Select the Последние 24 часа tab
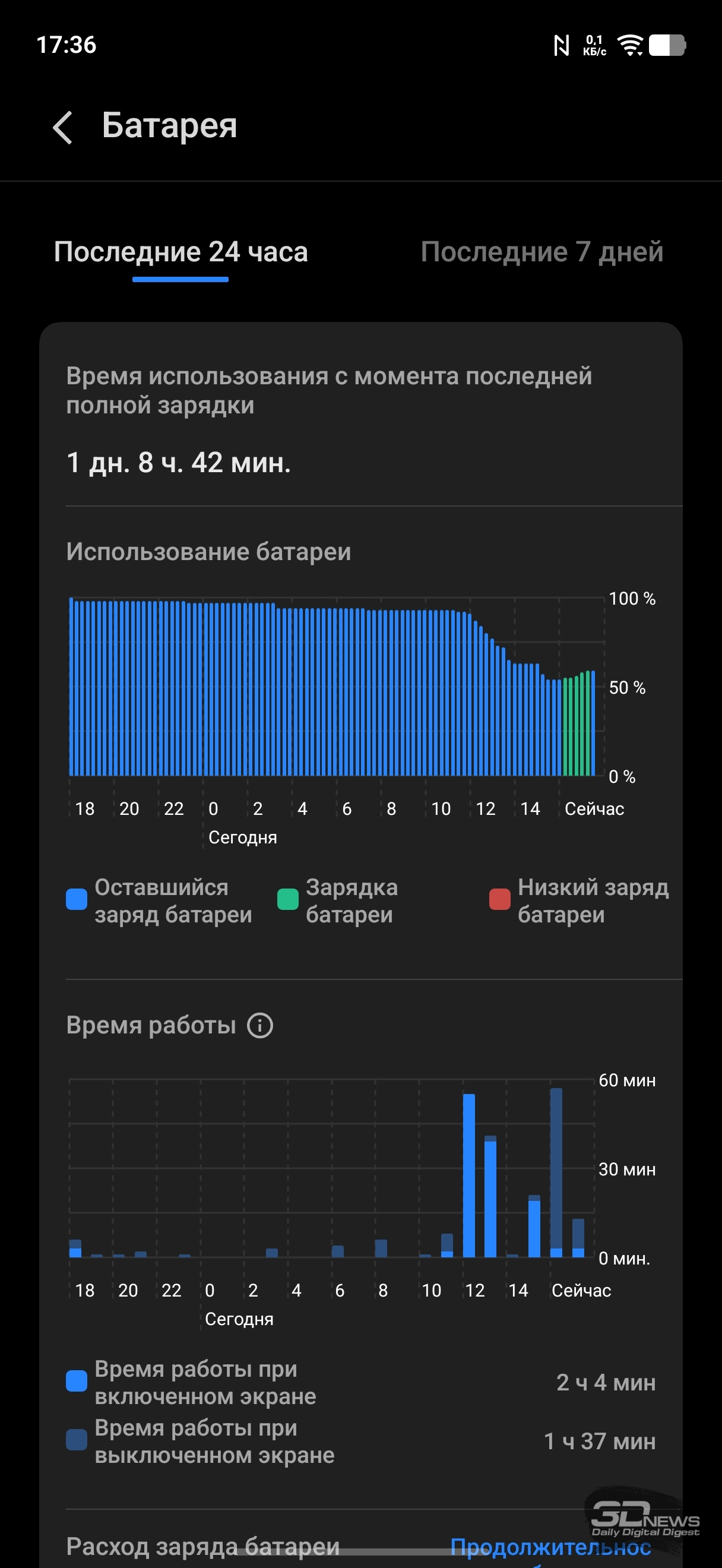The width and height of the screenshot is (722, 1568). pyautogui.click(x=180, y=252)
